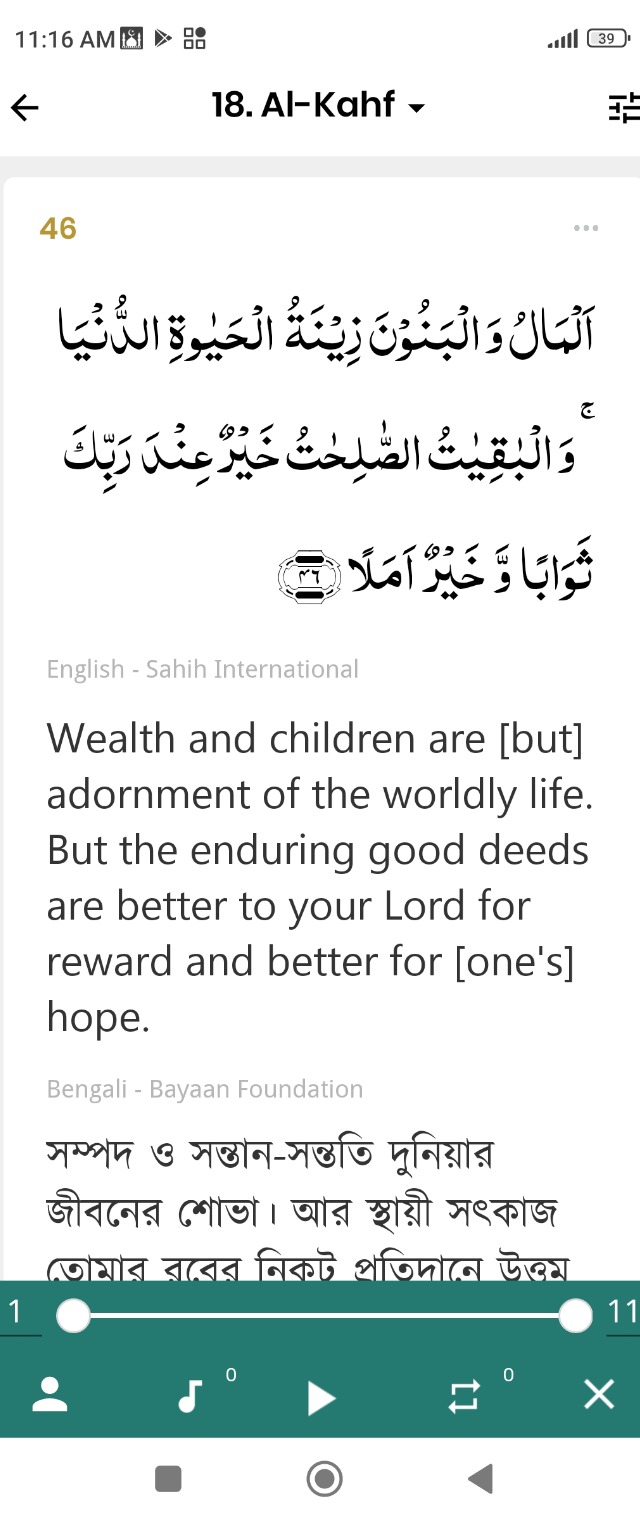Image resolution: width=640 pixels, height=1520 pixels.
Task: Open recent apps square button
Action: click(168, 1478)
